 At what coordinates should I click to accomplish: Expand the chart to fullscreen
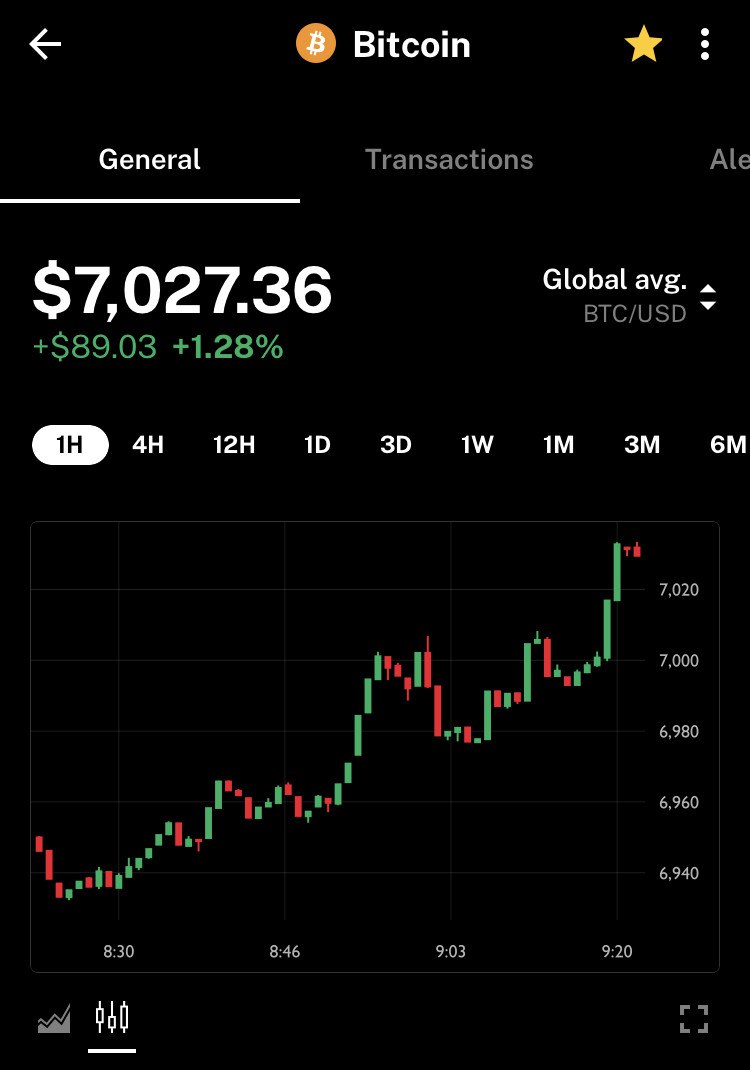694,1019
